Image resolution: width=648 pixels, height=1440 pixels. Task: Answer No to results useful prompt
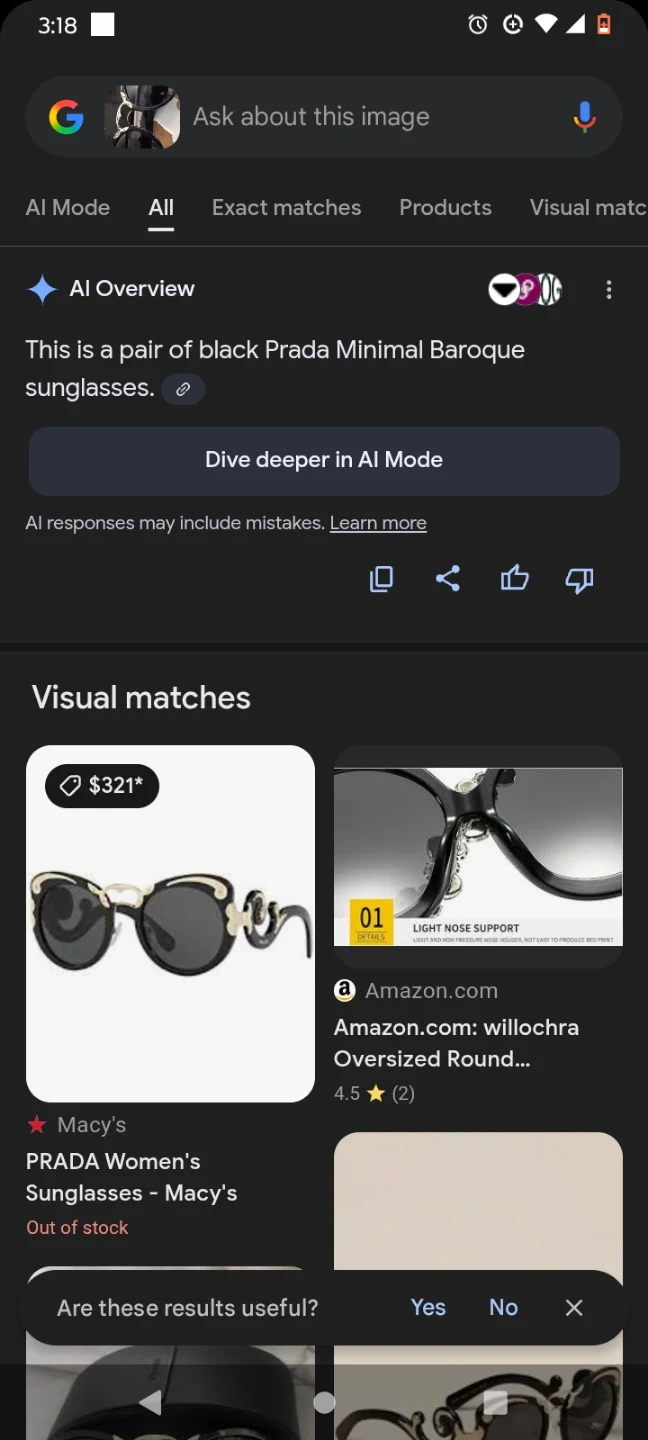pos(503,1307)
